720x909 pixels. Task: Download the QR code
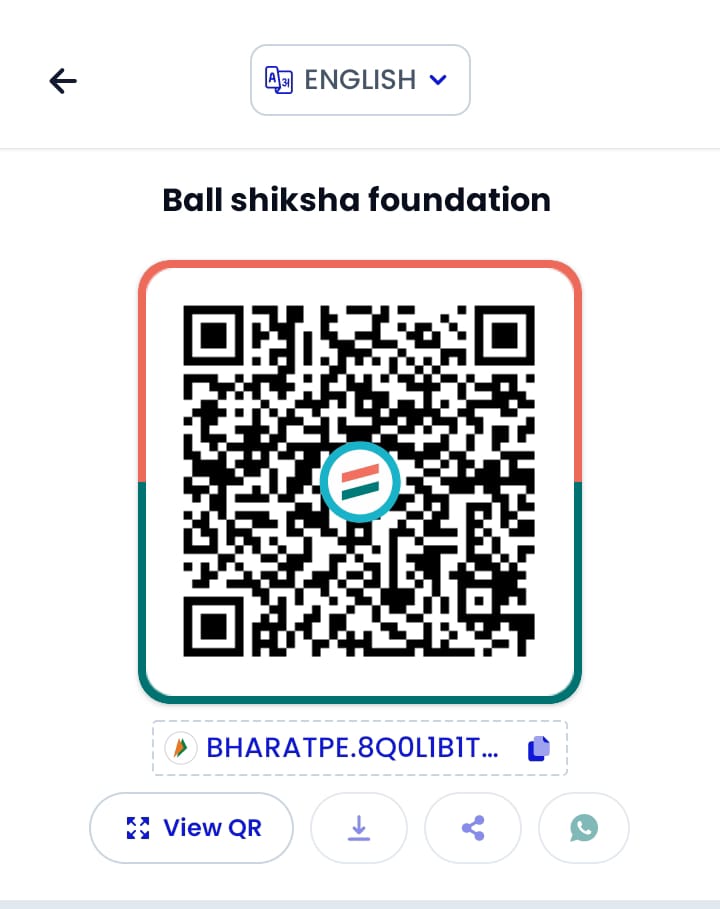pyautogui.click(x=358, y=828)
